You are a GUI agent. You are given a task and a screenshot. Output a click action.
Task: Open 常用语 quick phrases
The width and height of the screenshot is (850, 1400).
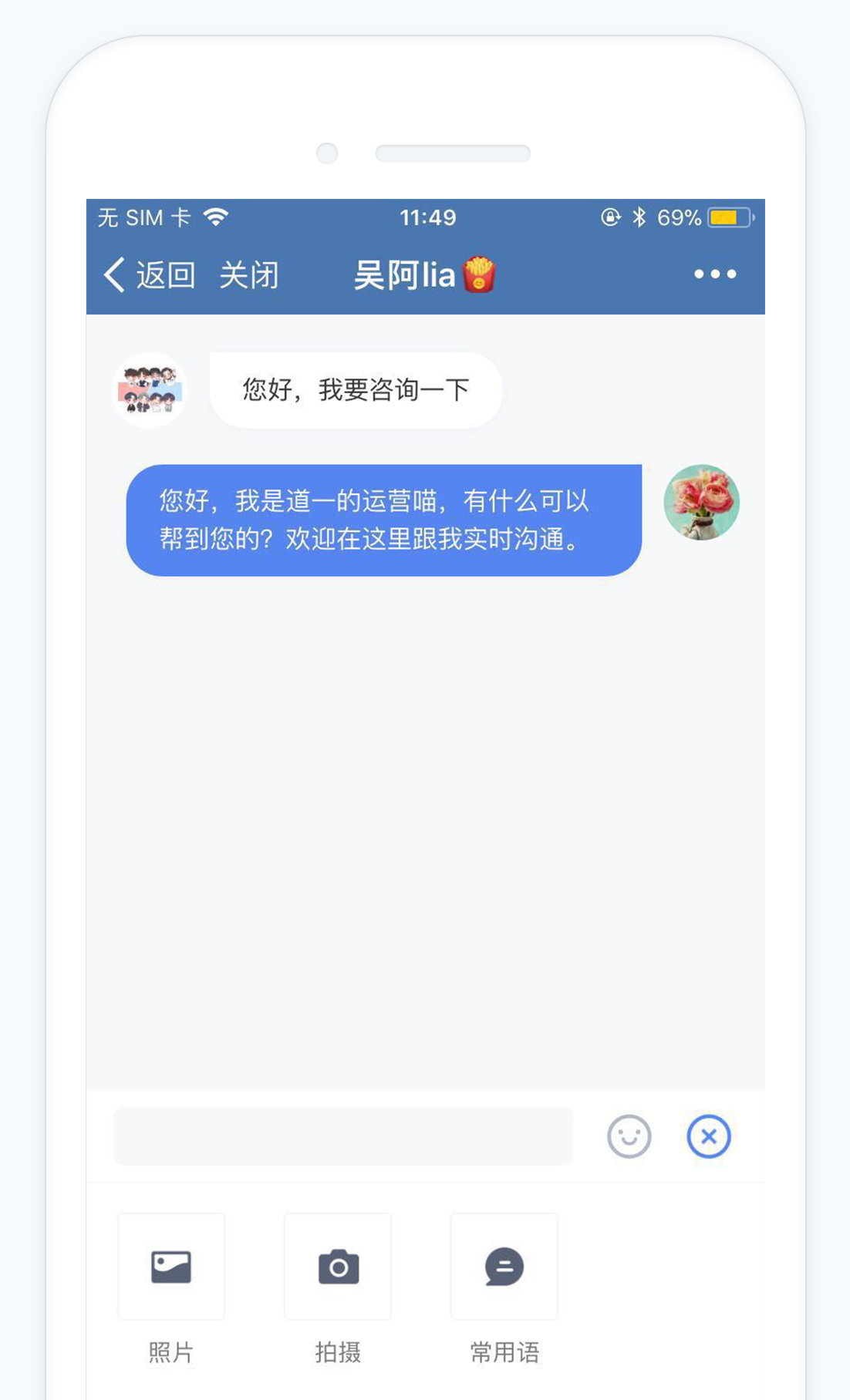(504, 1267)
